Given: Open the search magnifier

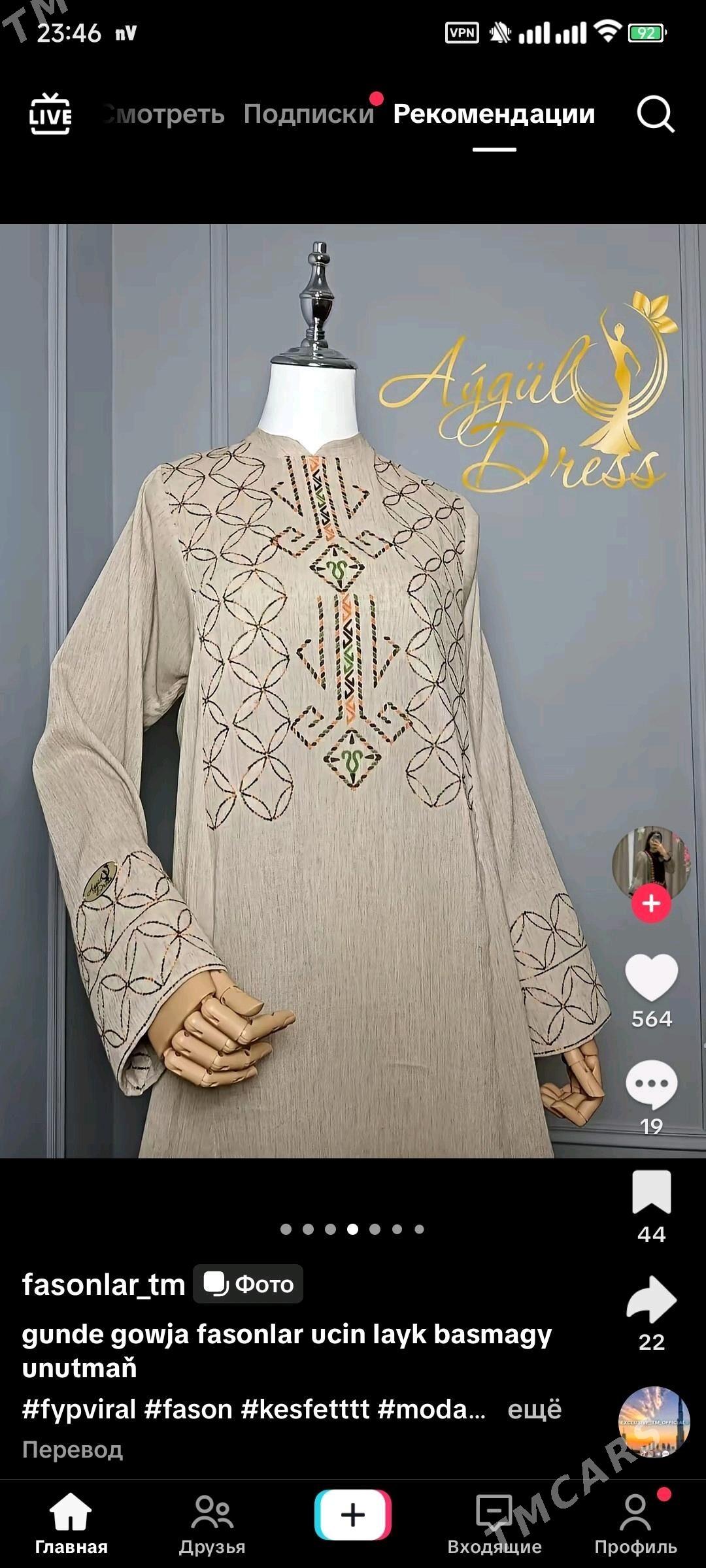Looking at the screenshot, I should [655, 114].
